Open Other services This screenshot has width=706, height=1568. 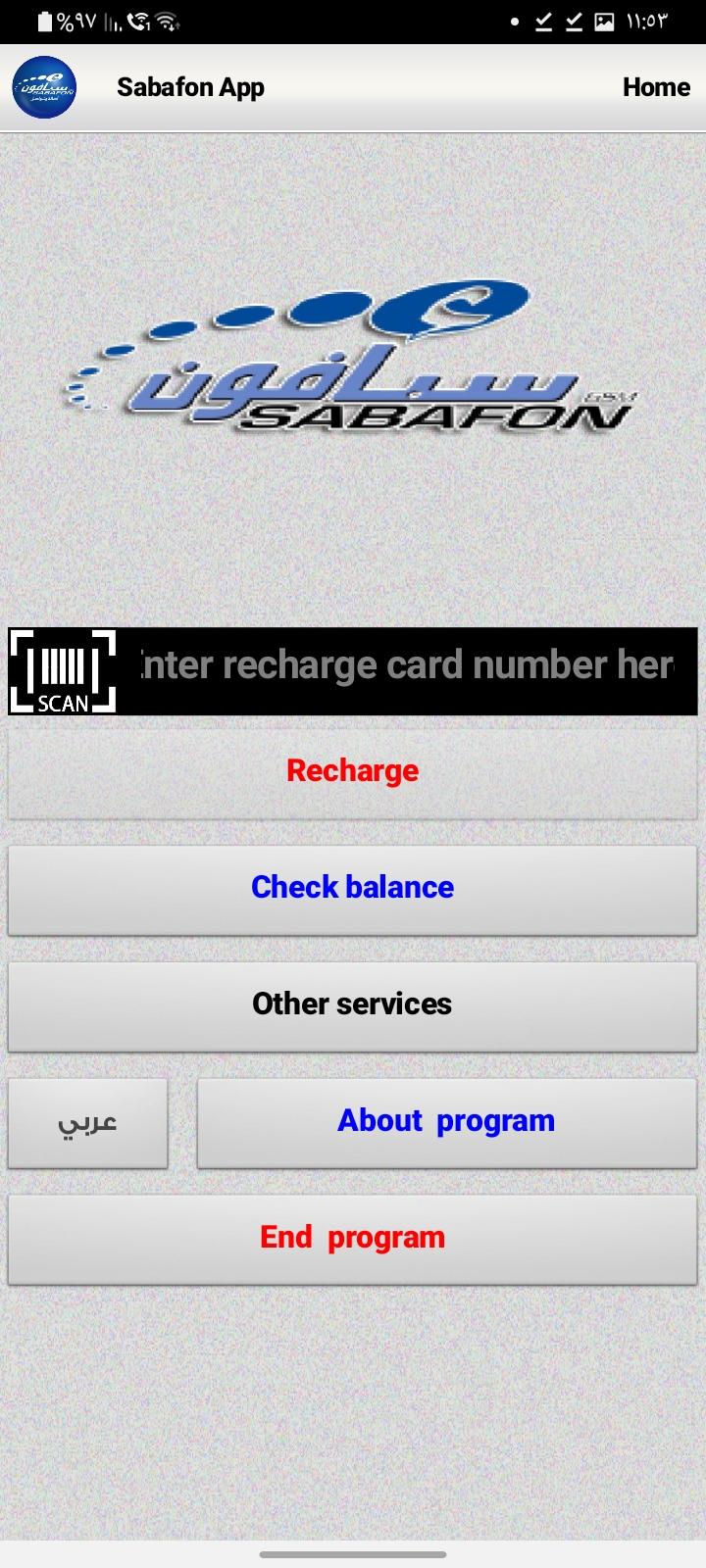(352, 1004)
